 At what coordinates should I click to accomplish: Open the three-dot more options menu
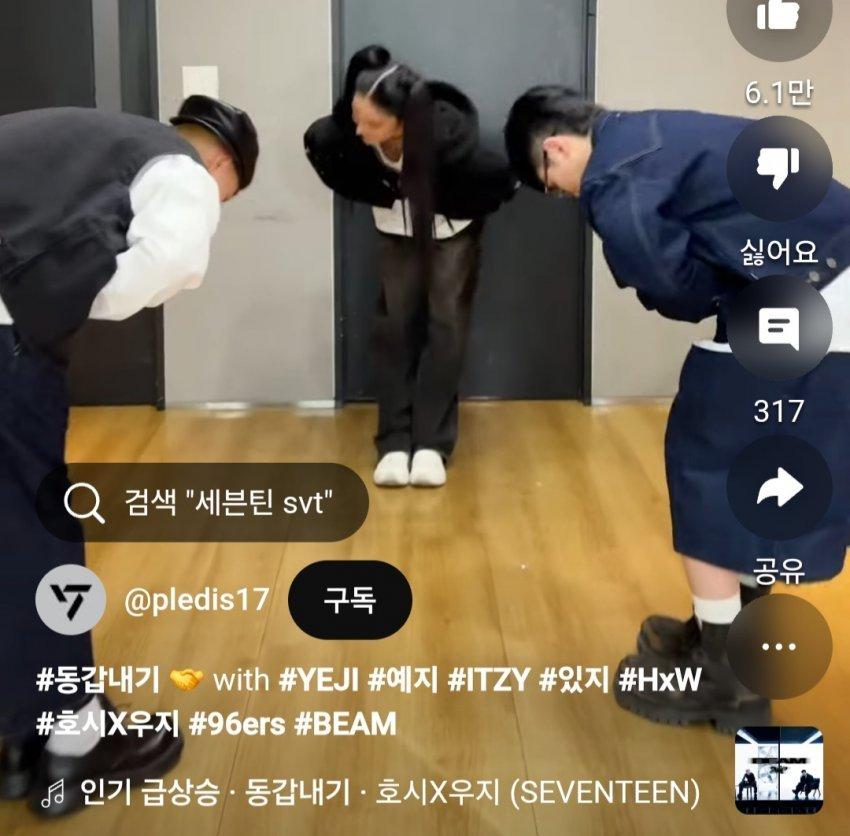click(x=778, y=646)
